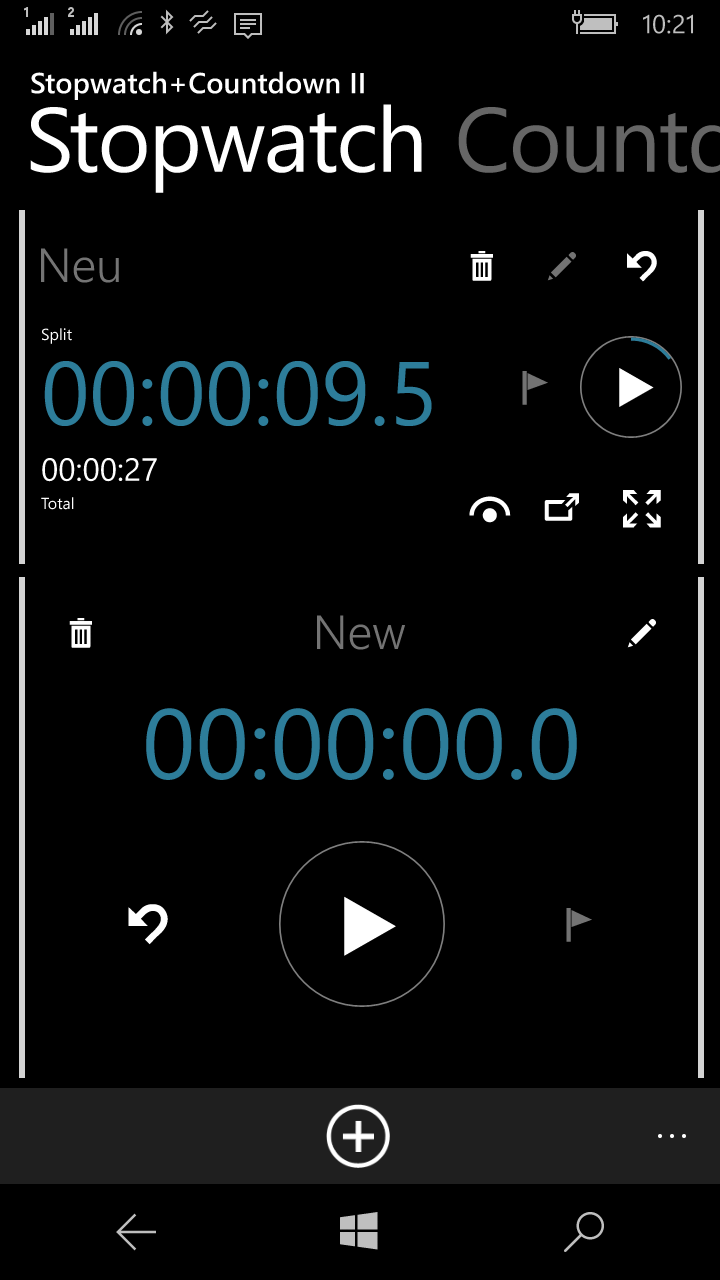Go back with the system arrow
This screenshot has height=1280, width=720.
136,1232
